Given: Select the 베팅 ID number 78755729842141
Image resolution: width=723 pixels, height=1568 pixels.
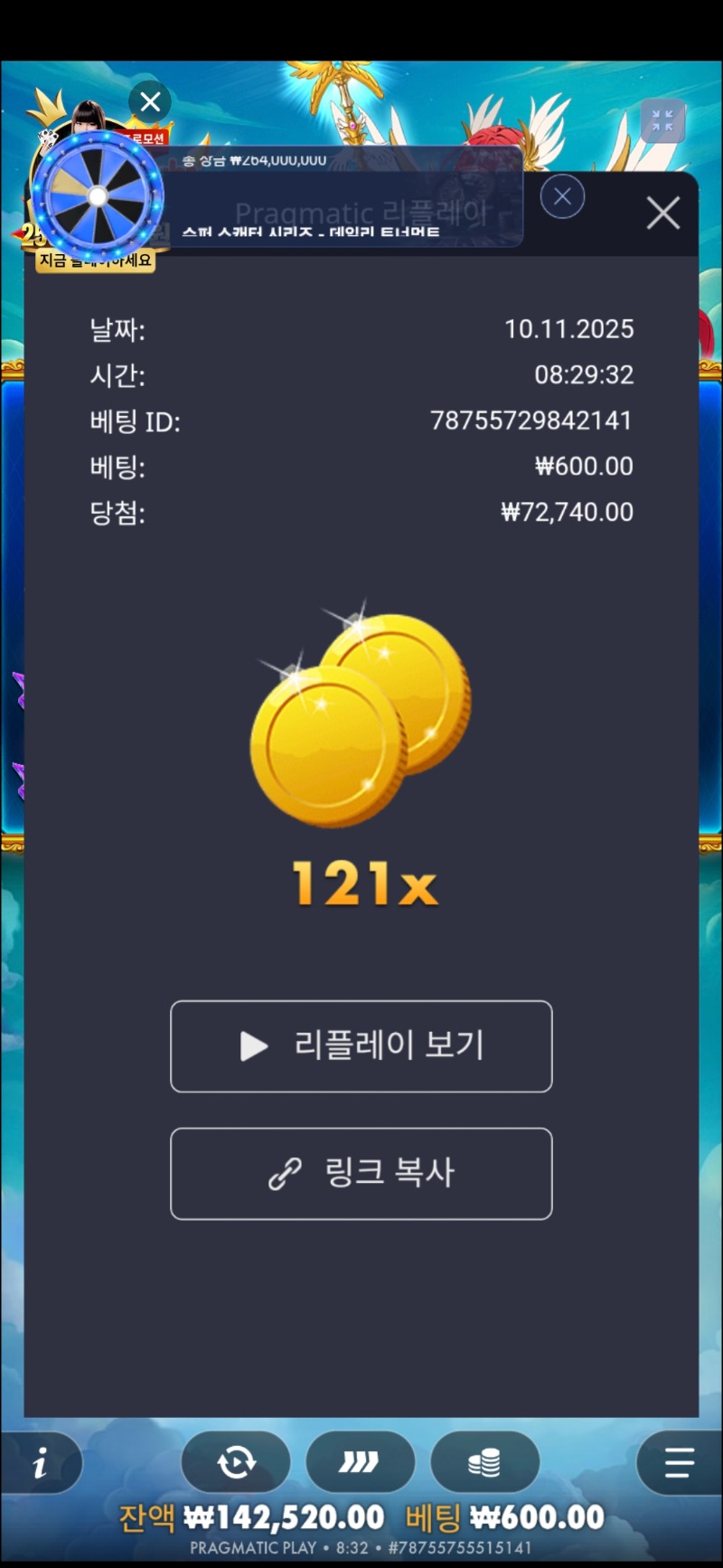Looking at the screenshot, I should click(531, 420).
